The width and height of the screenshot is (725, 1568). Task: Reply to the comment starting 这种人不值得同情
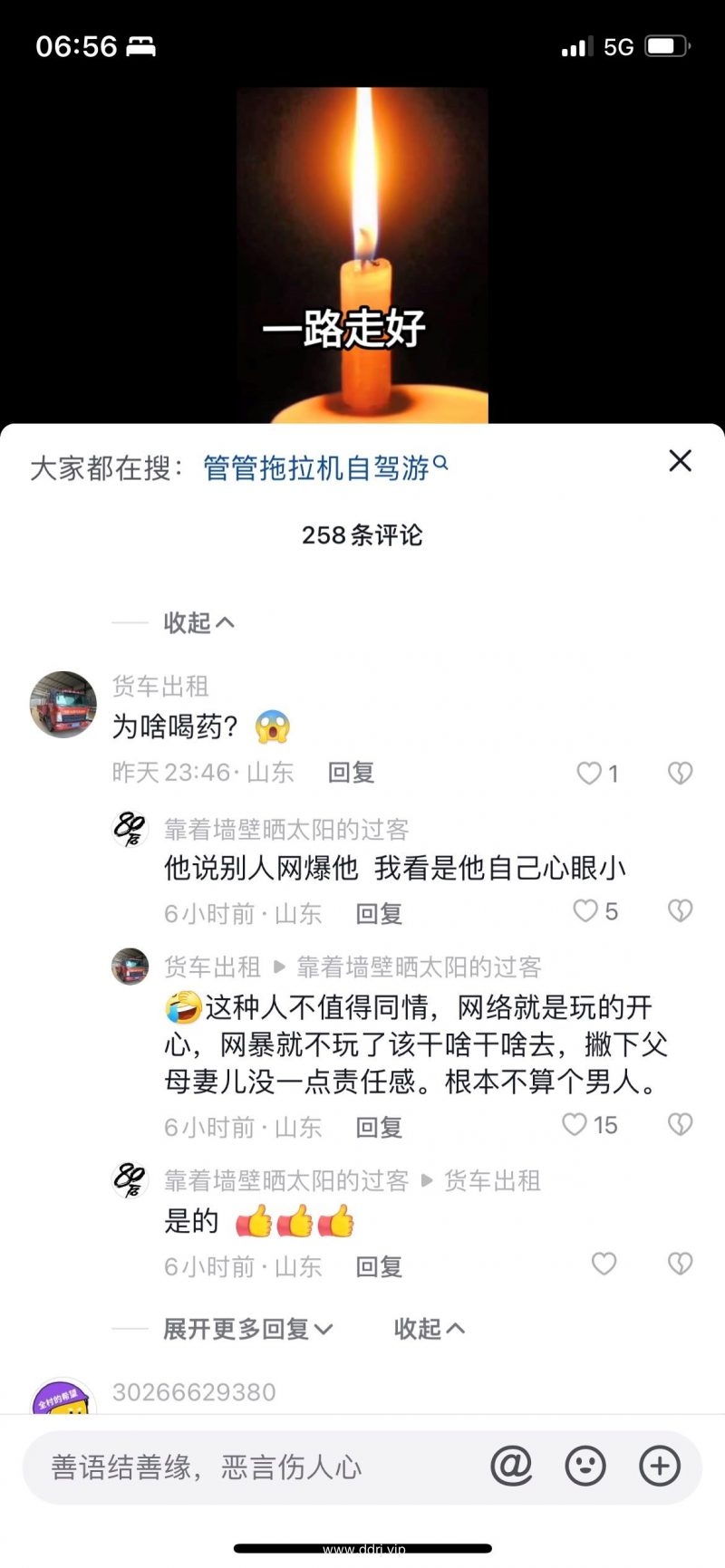(379, 1127)
